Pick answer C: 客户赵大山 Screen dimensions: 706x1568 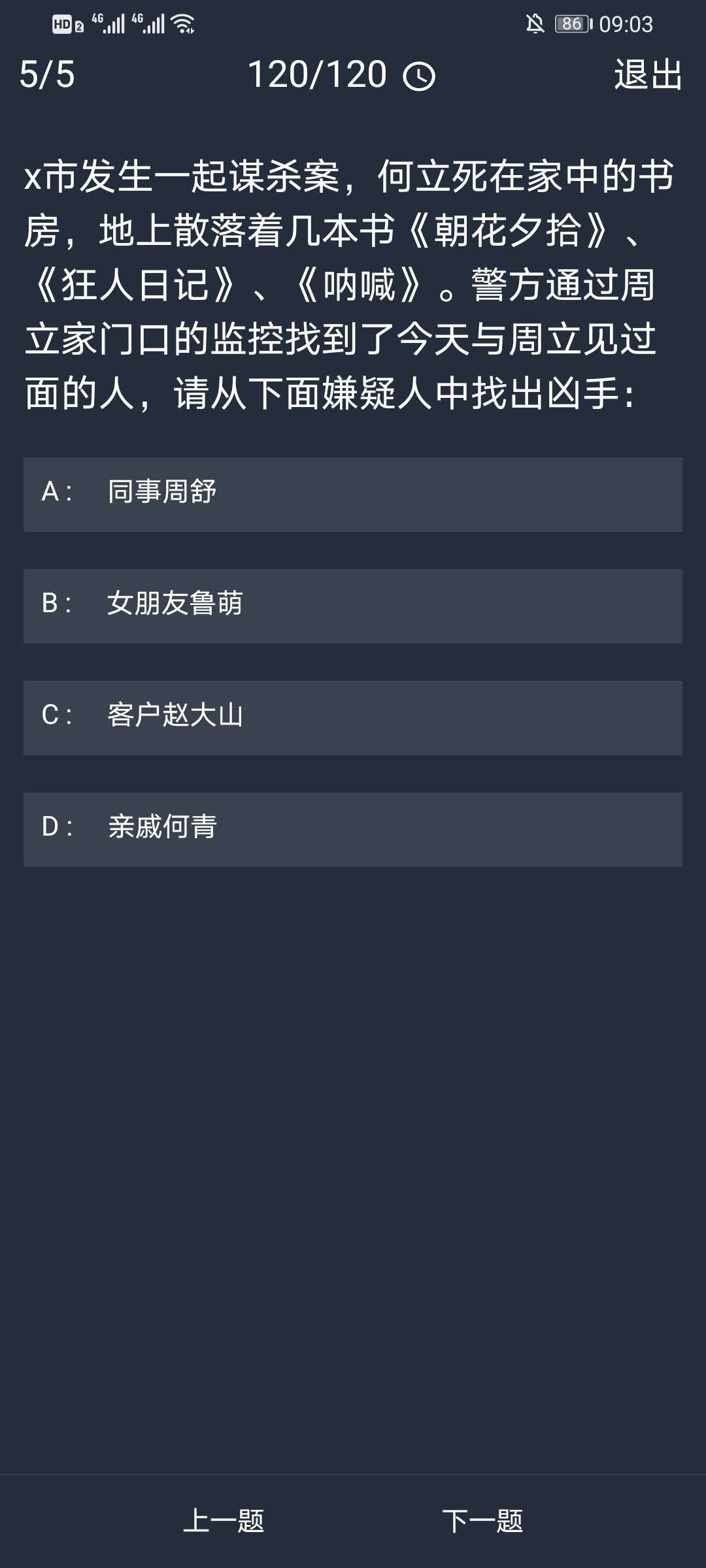pos(353,717)
